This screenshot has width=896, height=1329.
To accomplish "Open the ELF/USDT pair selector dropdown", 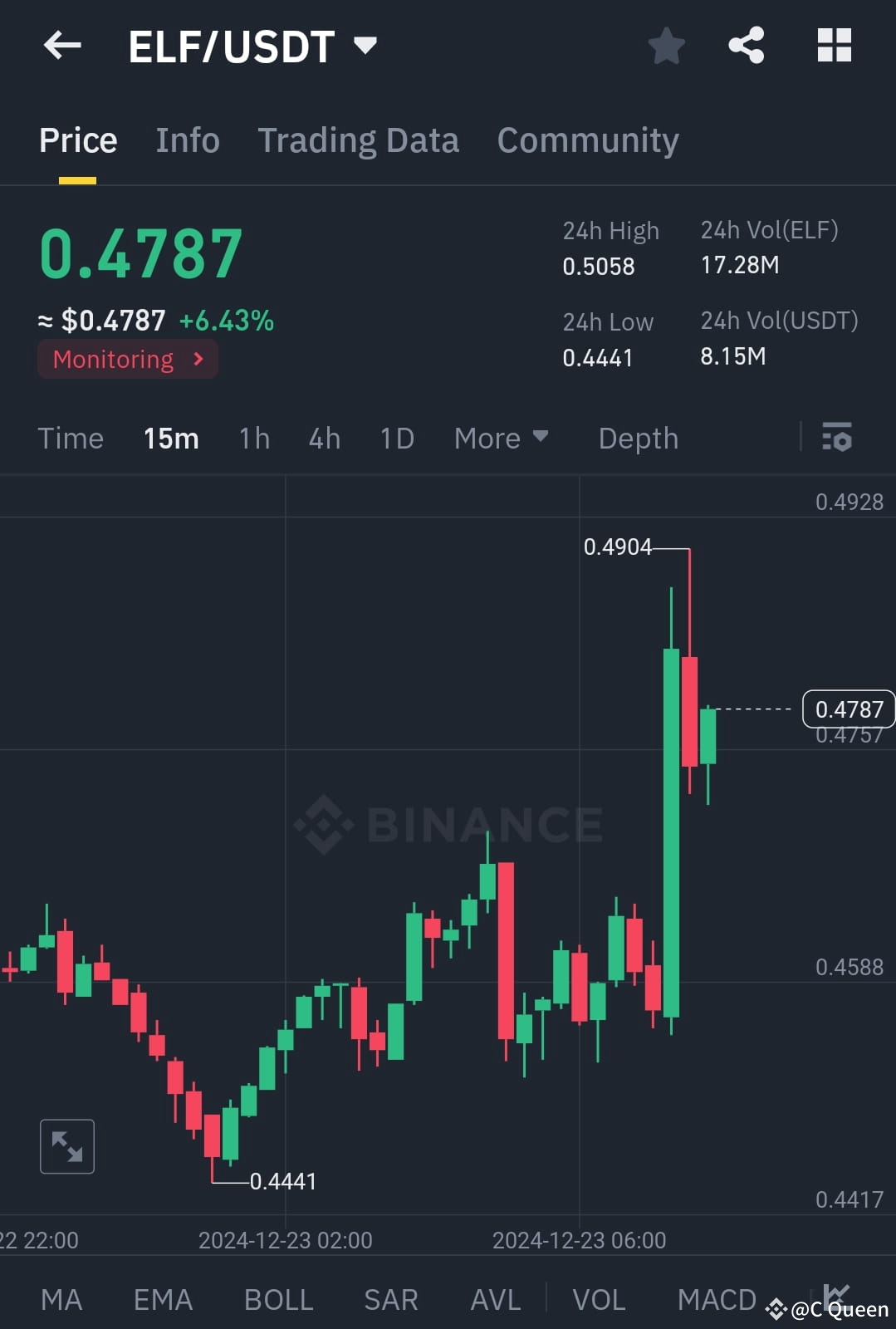I will (365, 47).
